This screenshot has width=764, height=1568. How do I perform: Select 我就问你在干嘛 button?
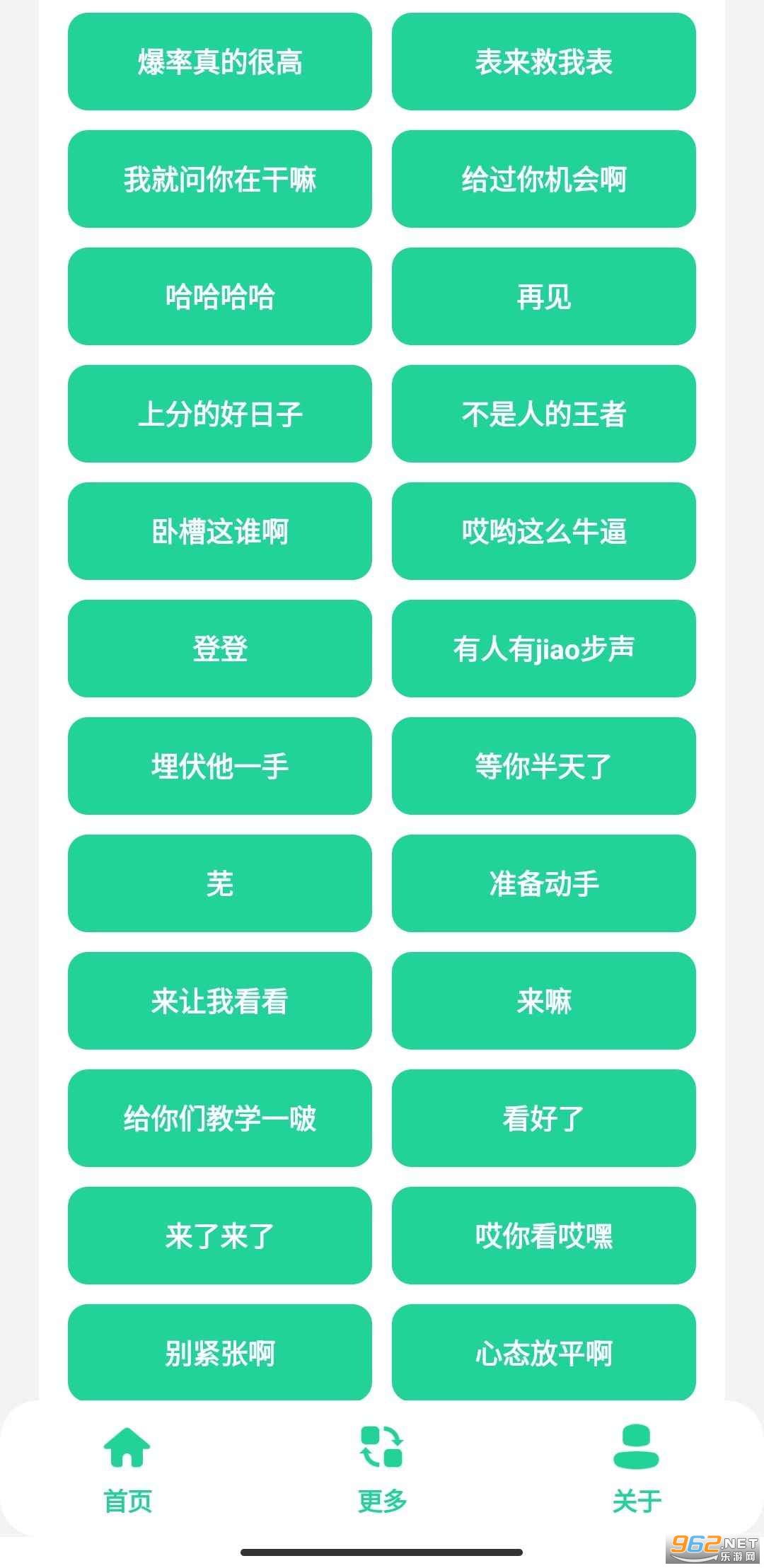tap(220, 179)
